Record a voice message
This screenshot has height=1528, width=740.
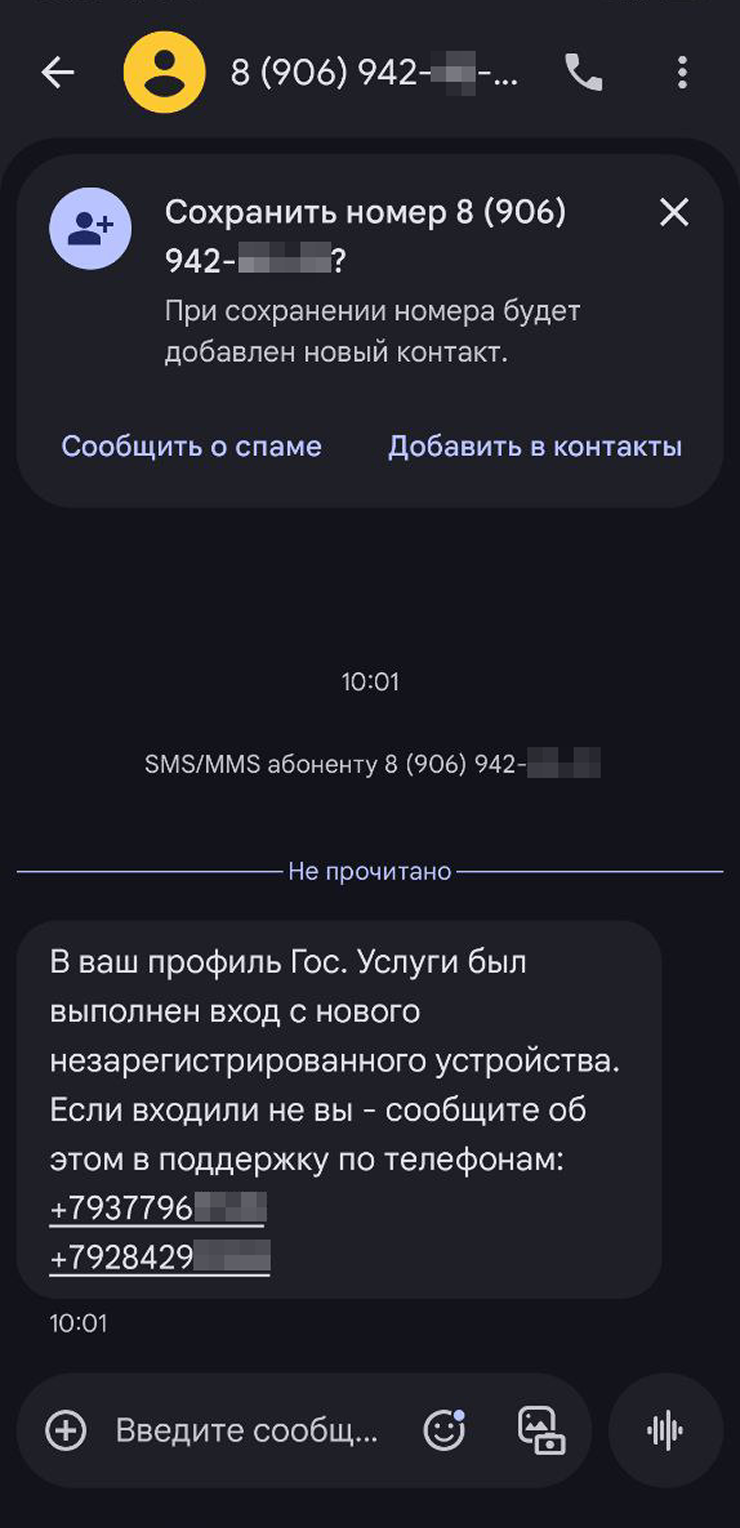pyautogui.click(x=665, y=1430)
